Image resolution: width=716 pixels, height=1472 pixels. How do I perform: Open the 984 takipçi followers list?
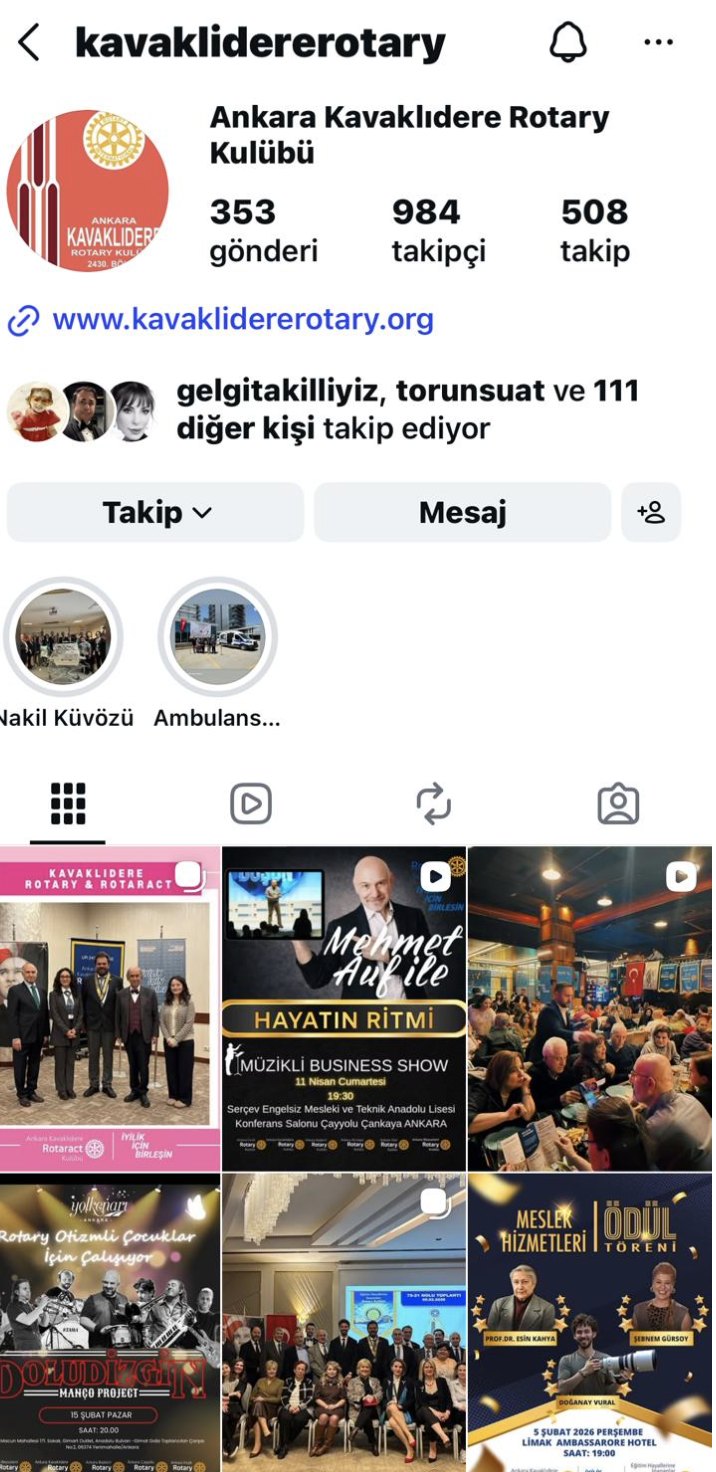438,230
